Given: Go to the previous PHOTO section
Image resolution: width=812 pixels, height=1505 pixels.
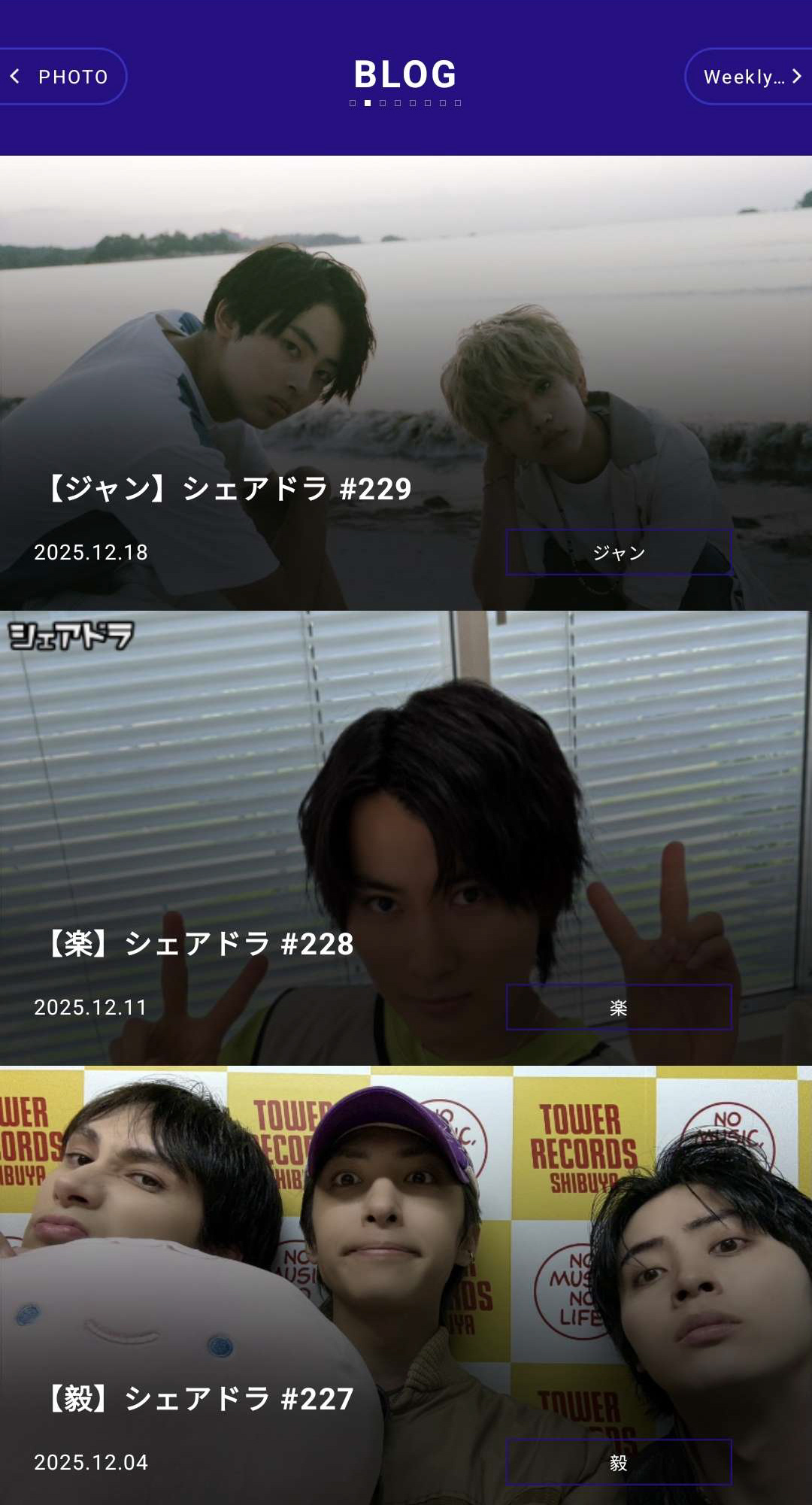Looking at the screenshot, I should click(x=60, y=77).
